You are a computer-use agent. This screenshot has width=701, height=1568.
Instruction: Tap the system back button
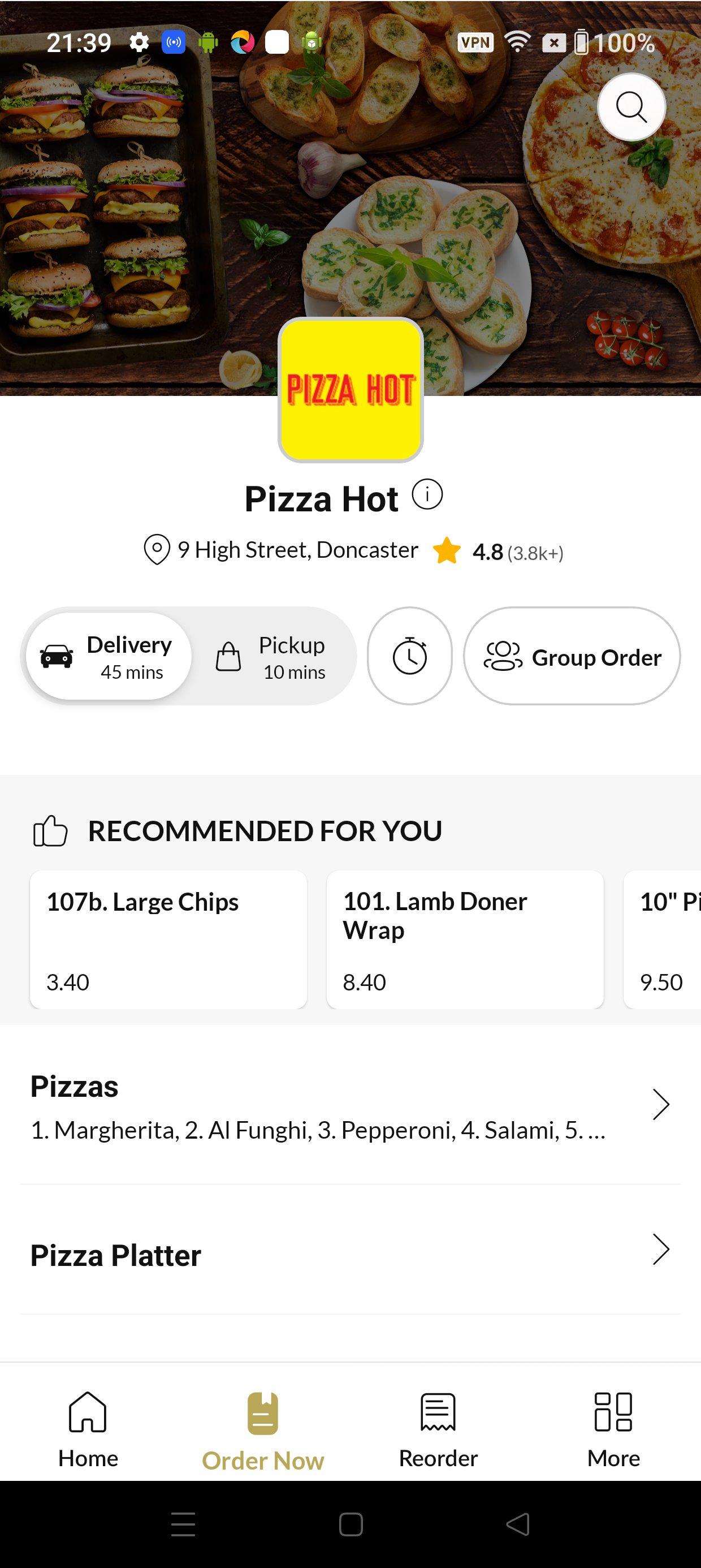click(x=518, y=1524)
